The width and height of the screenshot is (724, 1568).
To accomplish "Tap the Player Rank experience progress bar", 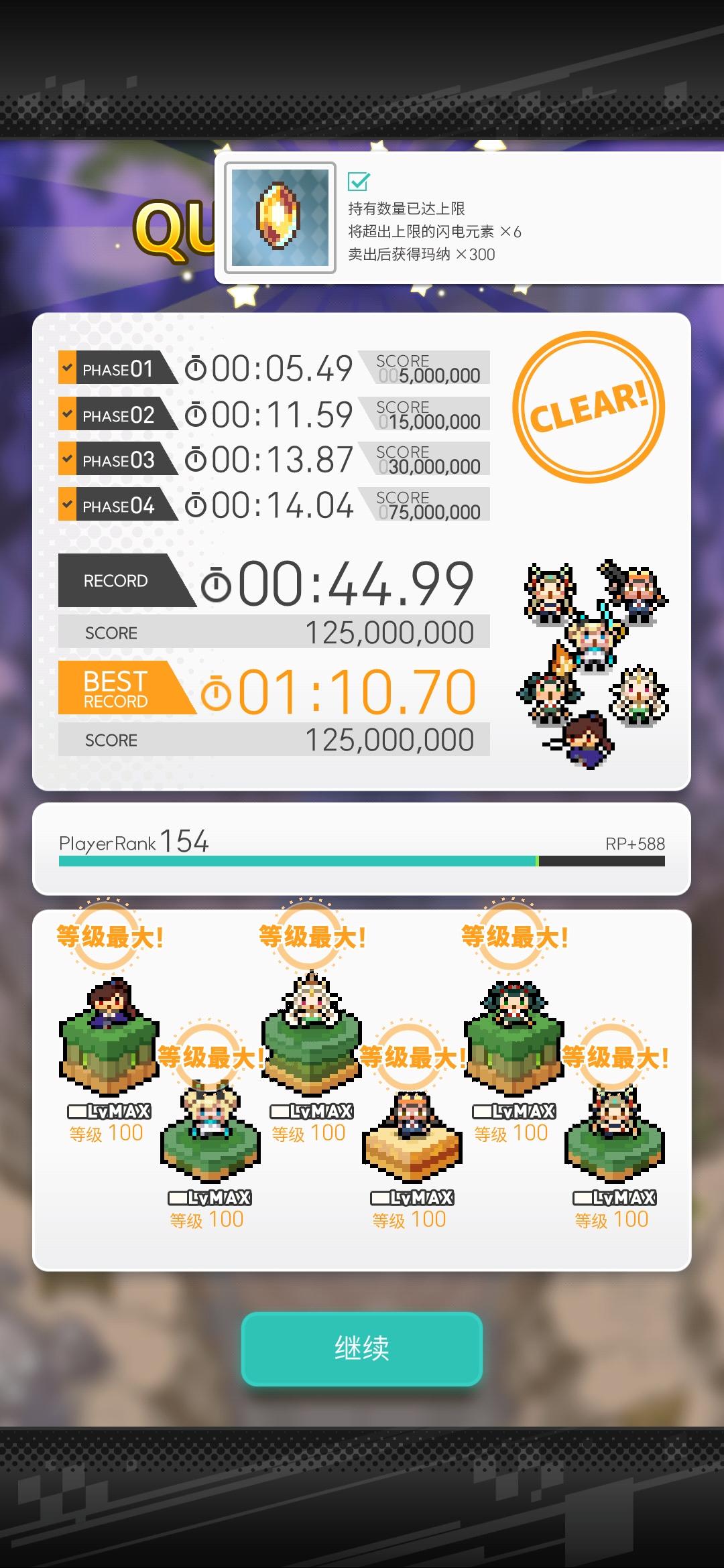I will (x=362, y=863).
